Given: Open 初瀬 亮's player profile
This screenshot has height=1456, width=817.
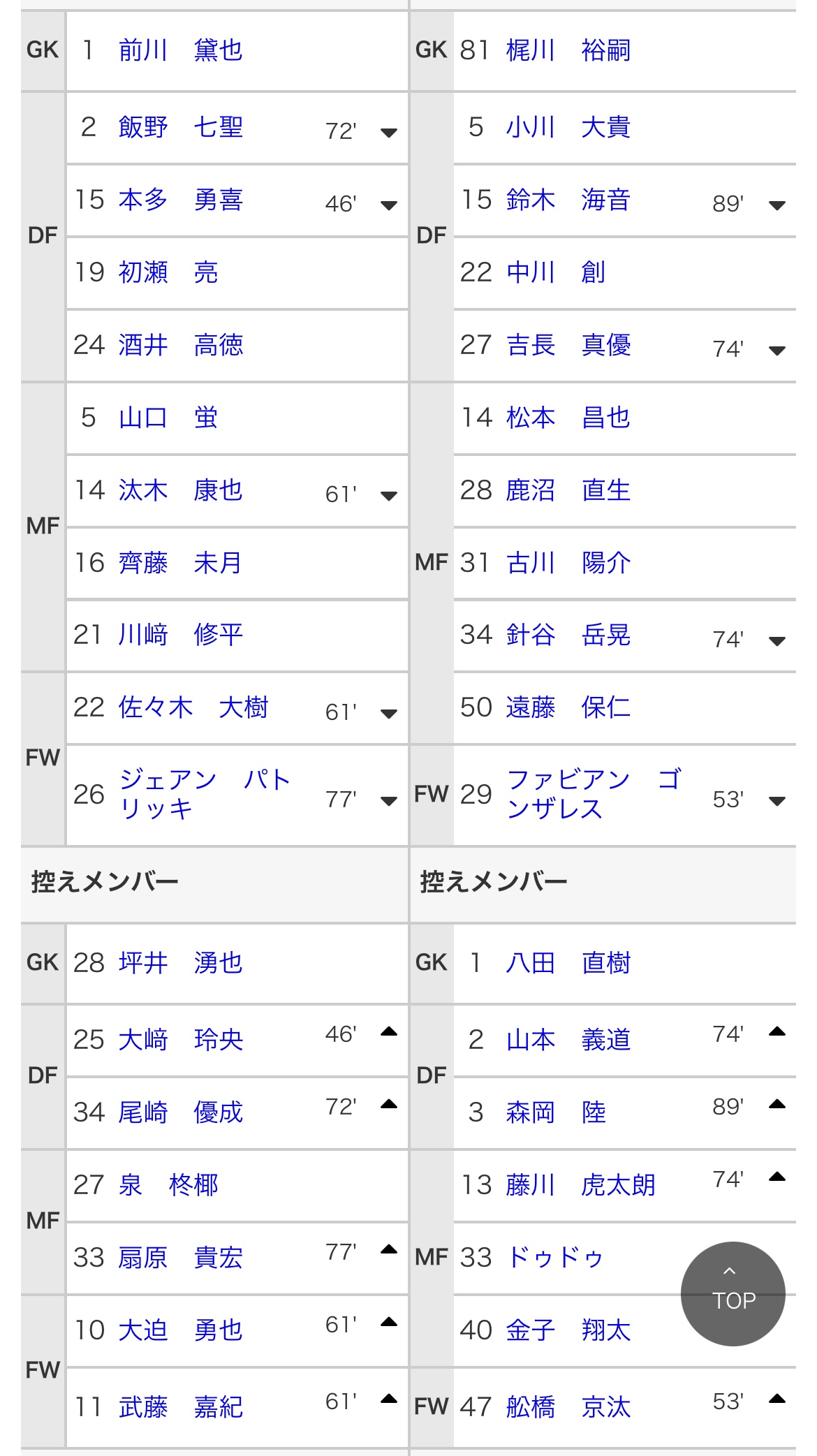Looking at the screenshot, I should (x=168, y=272).
